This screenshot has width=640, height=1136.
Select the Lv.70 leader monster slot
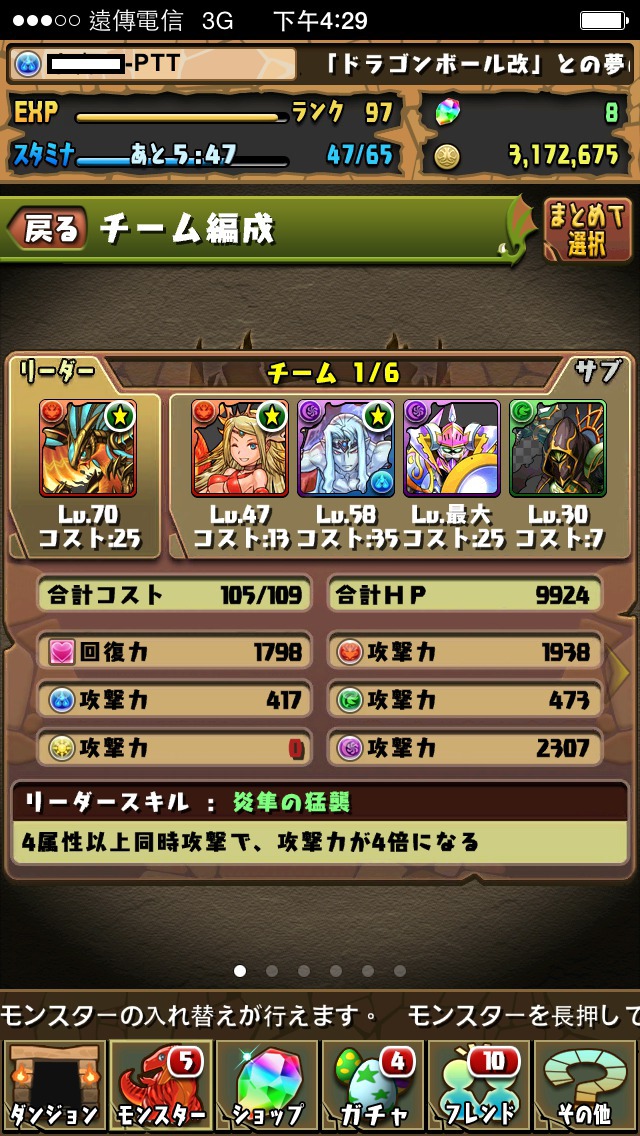(x=88, y=448)
